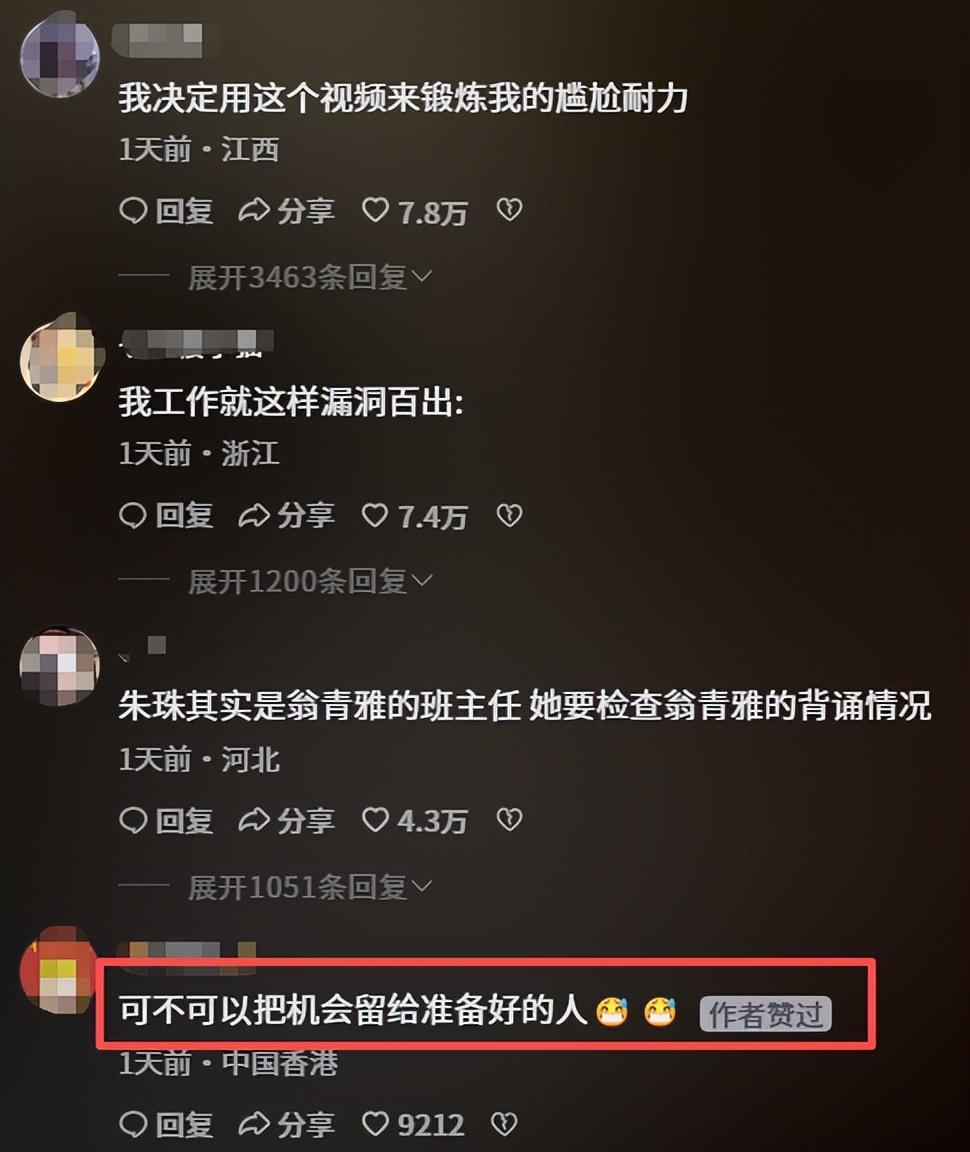The height and width of the screenshot is (1152, 970).
Task: Expand 展开3463条回复
Action: tap(309, 277)
